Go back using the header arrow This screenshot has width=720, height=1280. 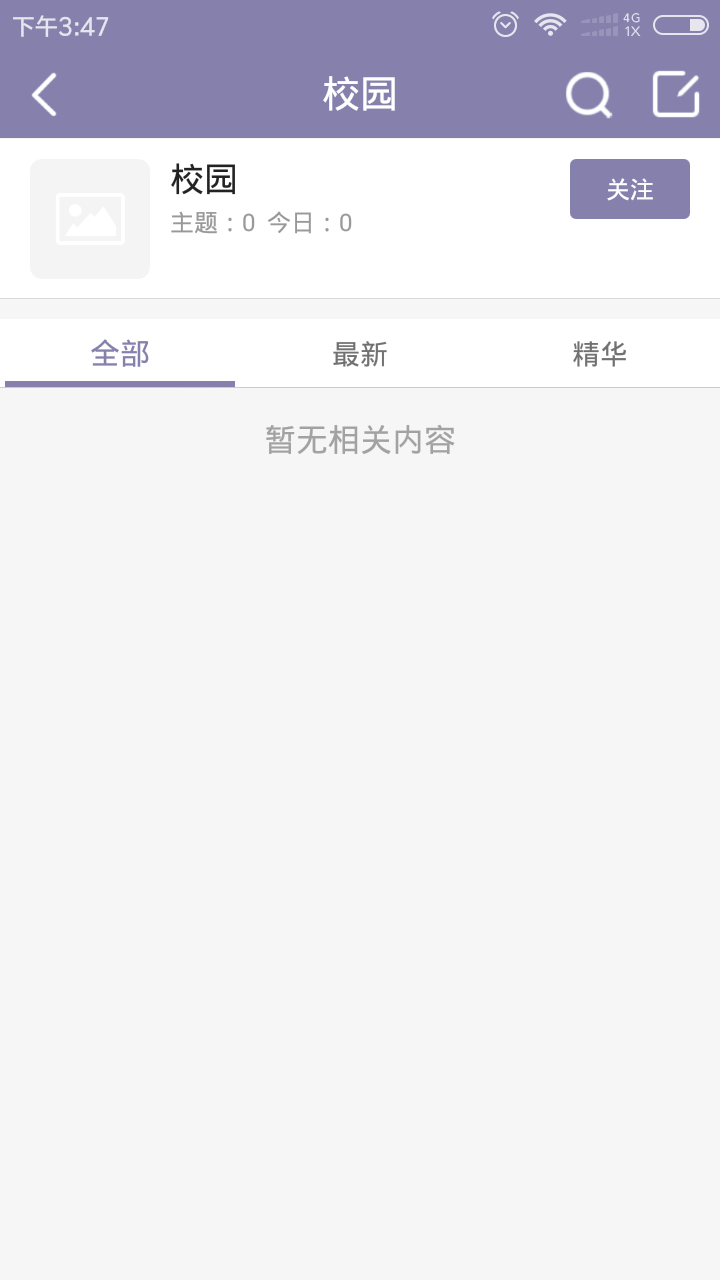pyautogui.click(x=44, y=95)
